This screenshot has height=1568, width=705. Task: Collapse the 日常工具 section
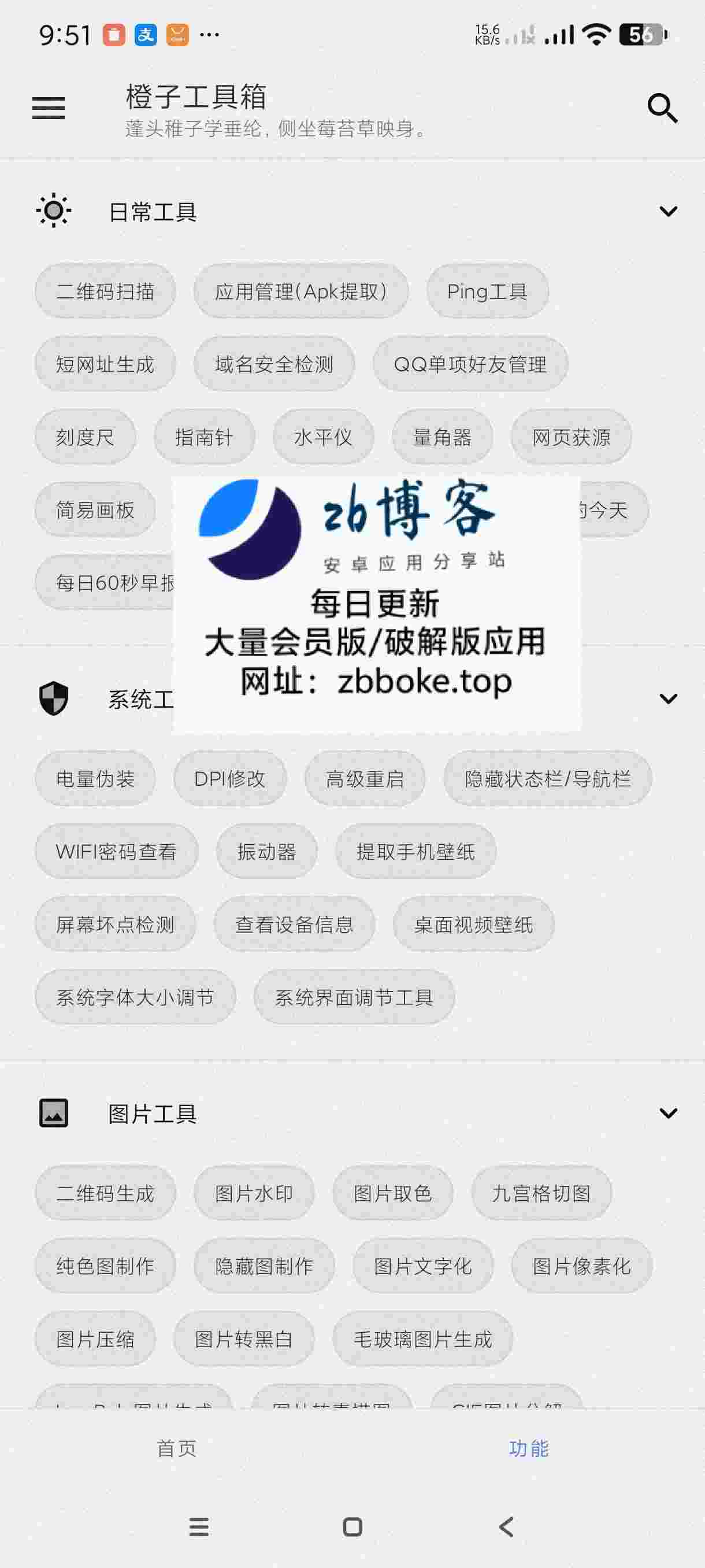click(668, 211)
